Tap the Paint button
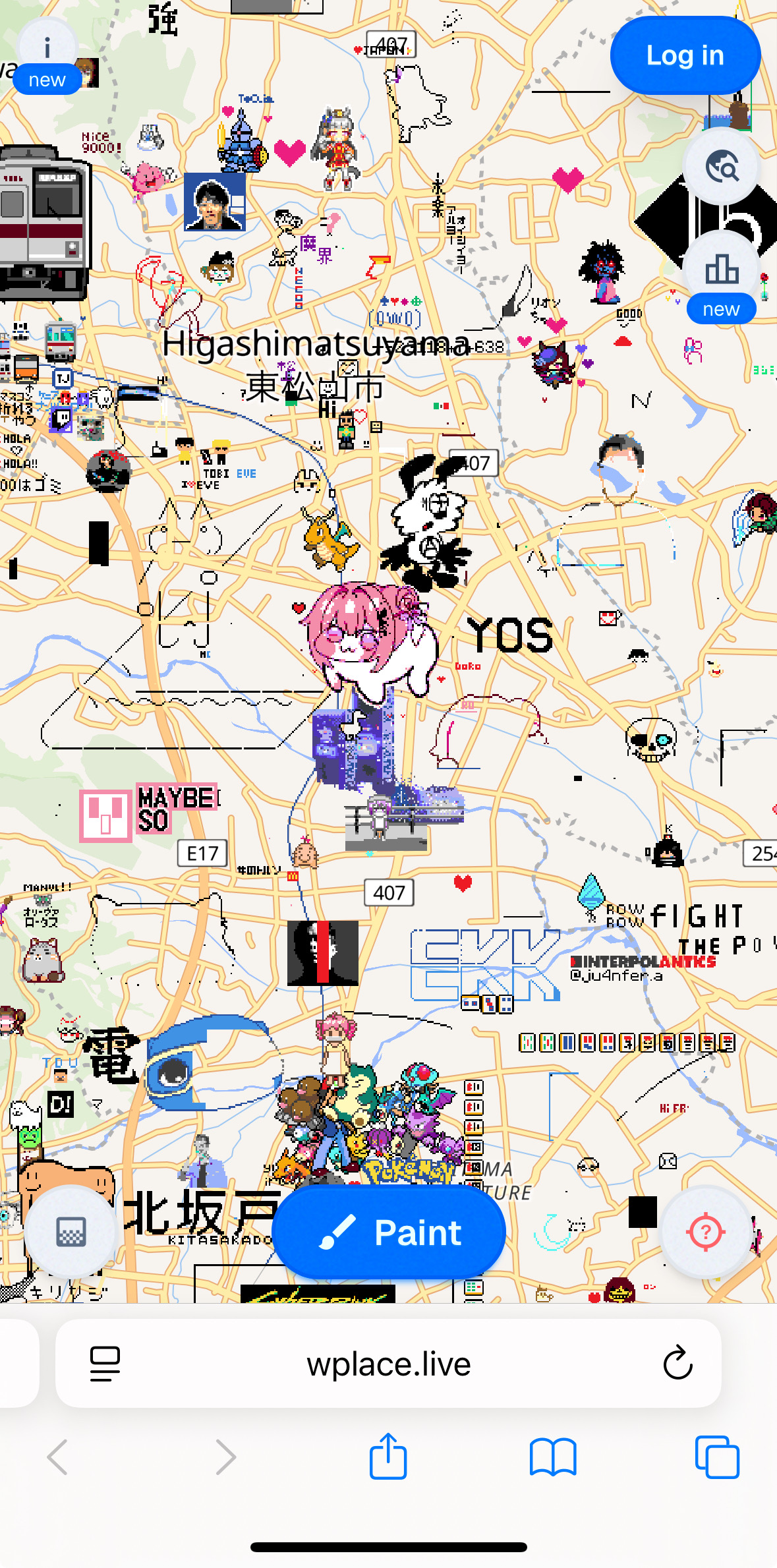Screen dimensions: 777x1568 pyautogui.click(x=389, y=1232)
